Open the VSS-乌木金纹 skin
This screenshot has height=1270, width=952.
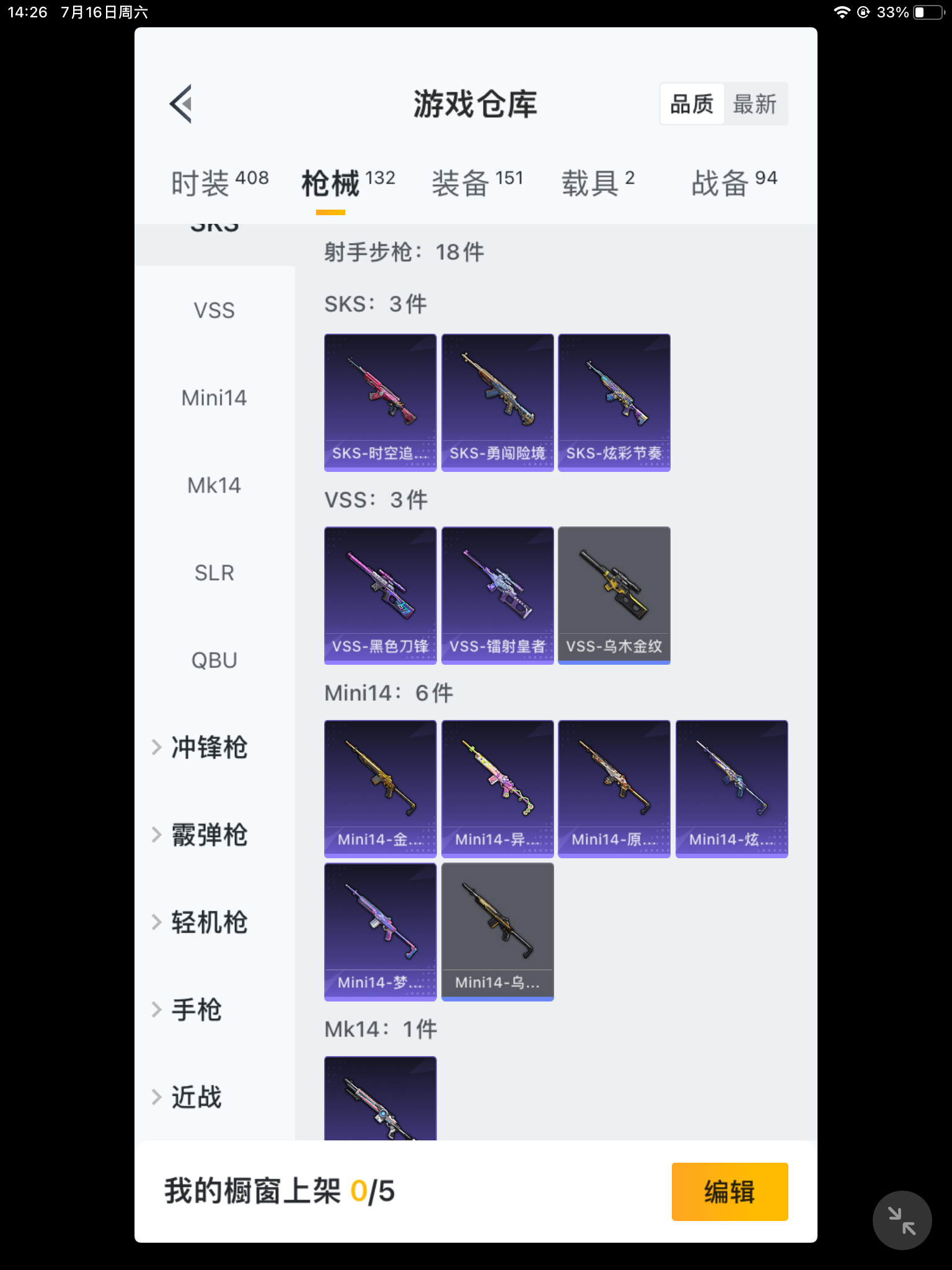coord(614,595)
